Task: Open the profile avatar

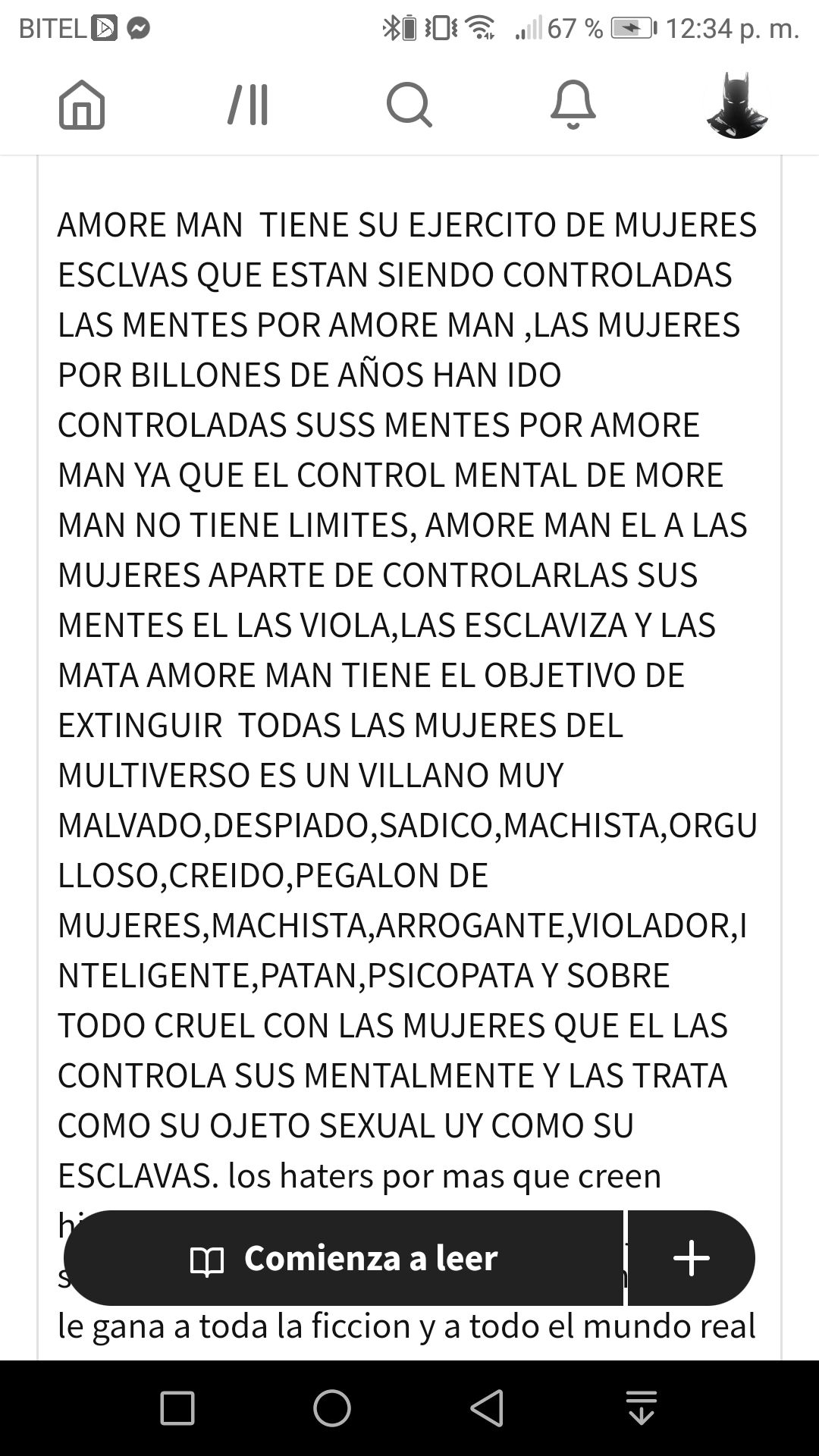Action: coord(737,105)
